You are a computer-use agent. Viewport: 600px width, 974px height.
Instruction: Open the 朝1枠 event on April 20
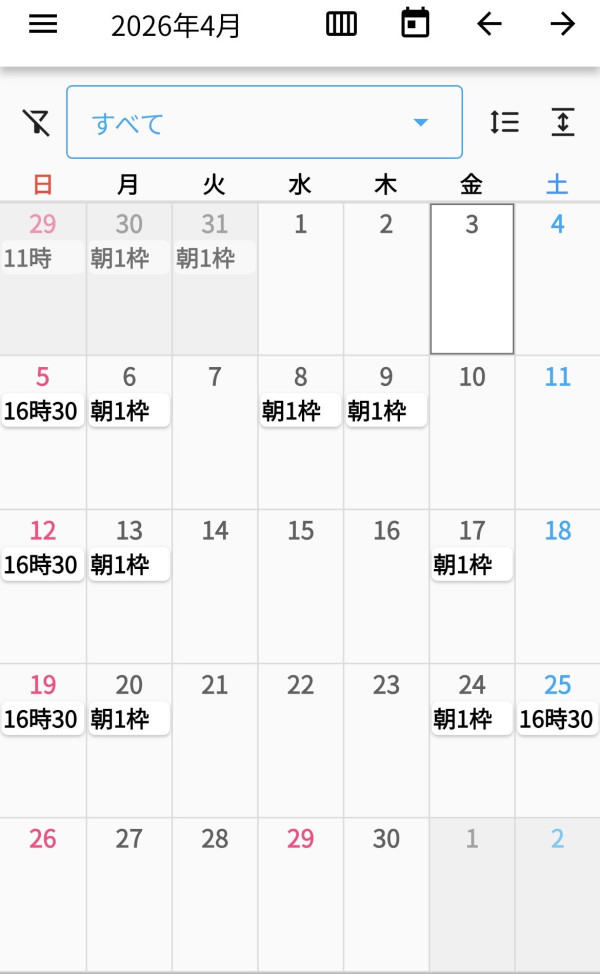click(128, 719)
